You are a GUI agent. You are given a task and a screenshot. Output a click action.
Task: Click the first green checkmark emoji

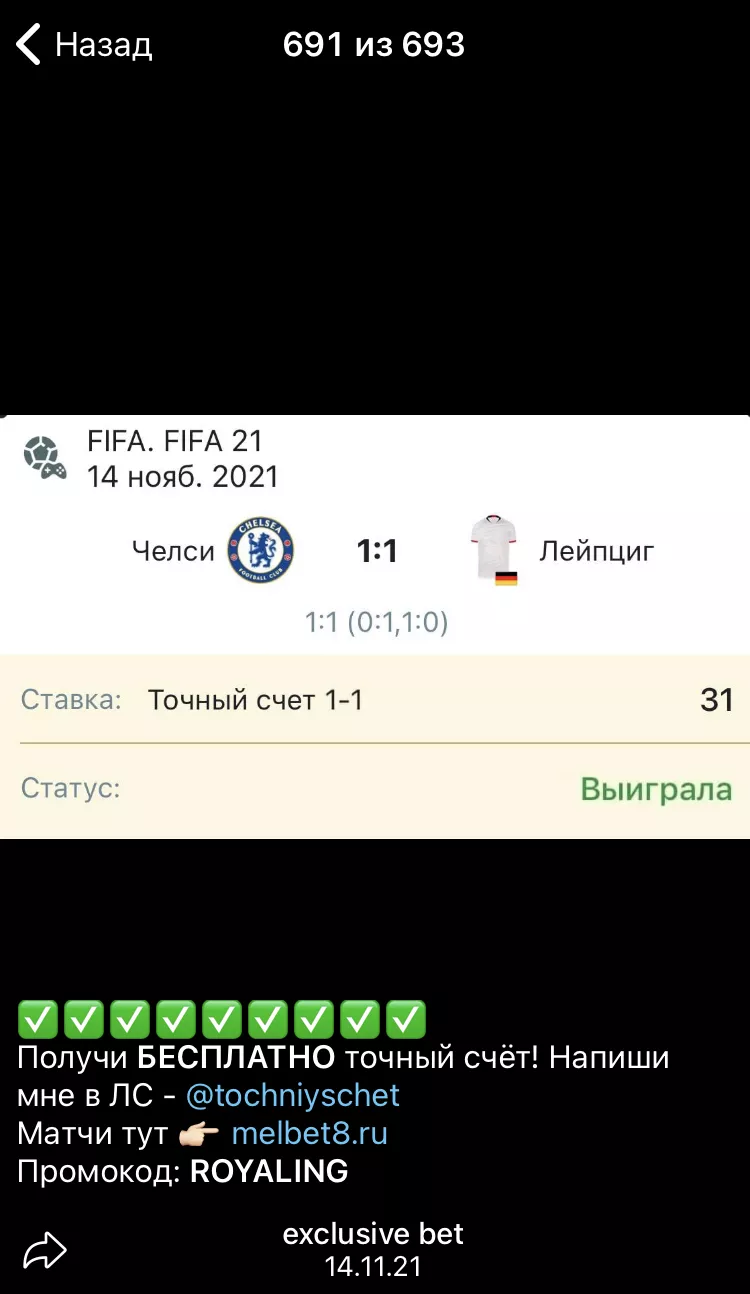tap(37, 1017)
